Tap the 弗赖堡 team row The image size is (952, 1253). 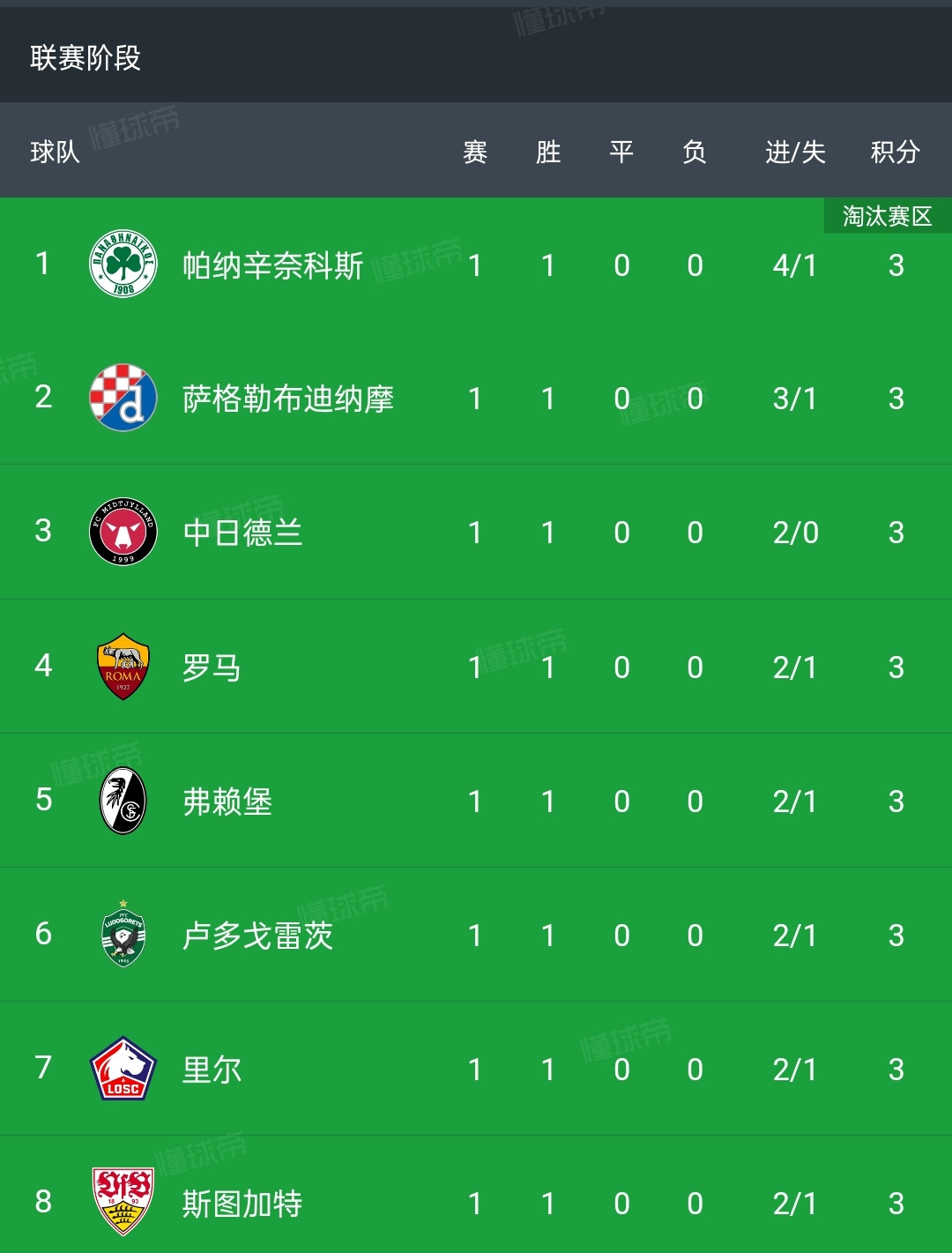coord(227,802)
